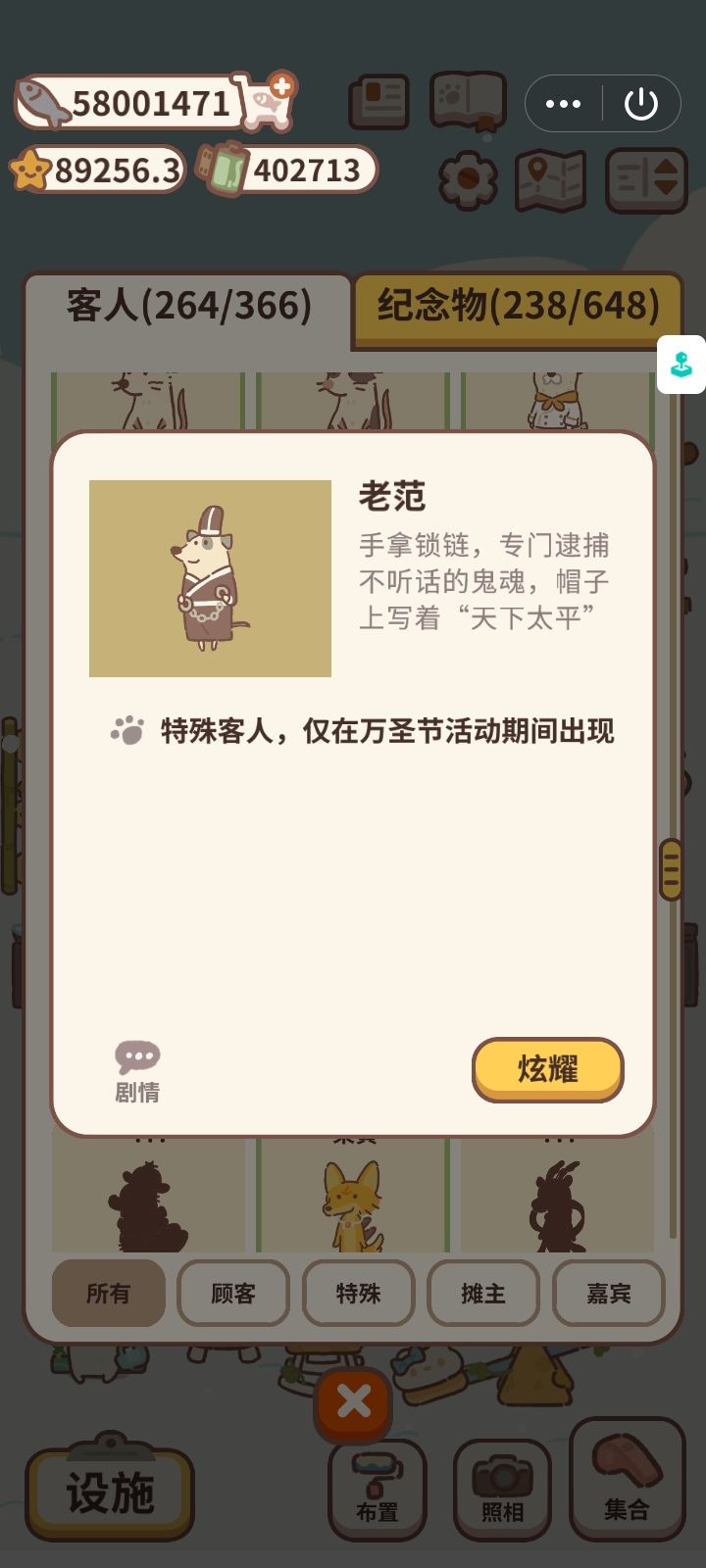Screen dimensions: 706x1568
Task: Tap the 炫耀 show-off button
Action: (x=548, y=1070)
